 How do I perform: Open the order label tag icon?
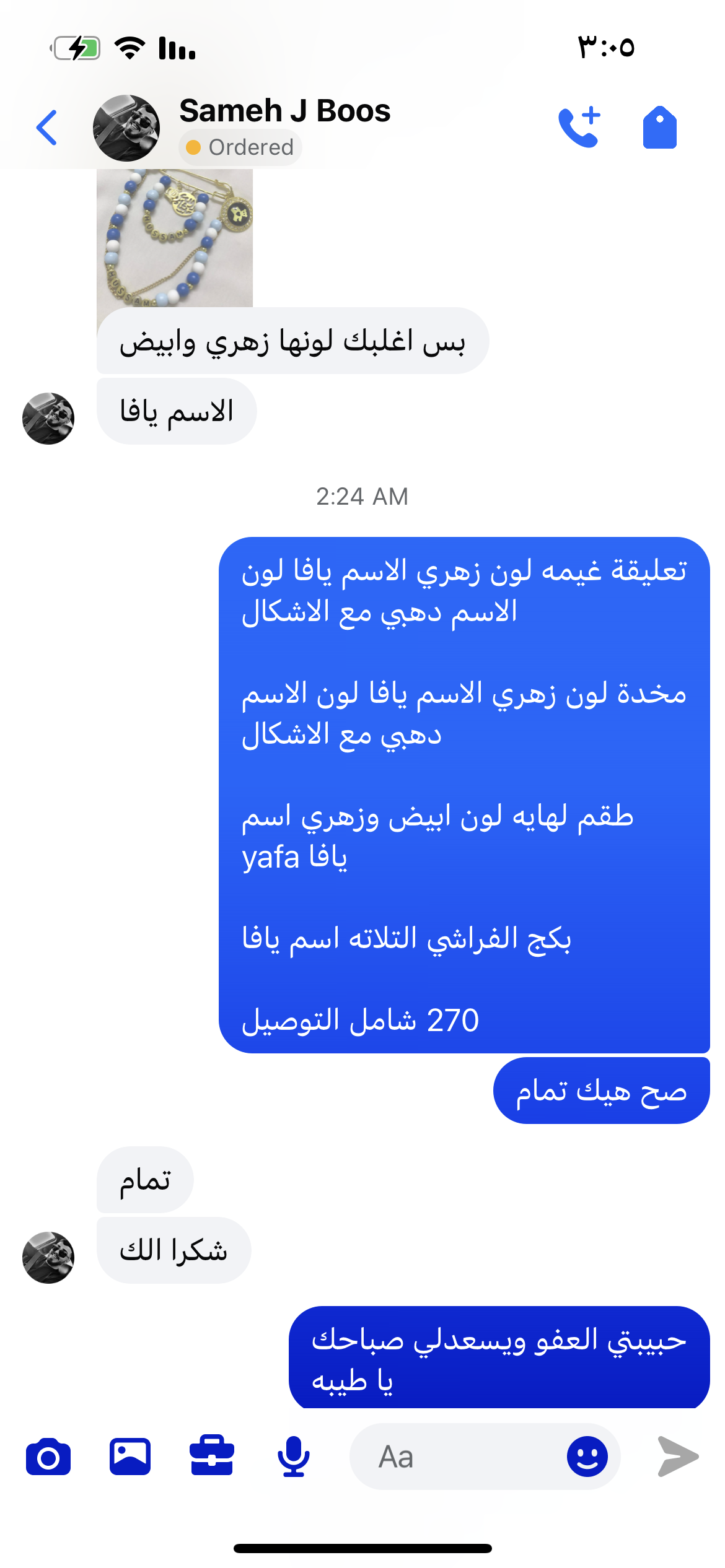click(x=659, y=128)
